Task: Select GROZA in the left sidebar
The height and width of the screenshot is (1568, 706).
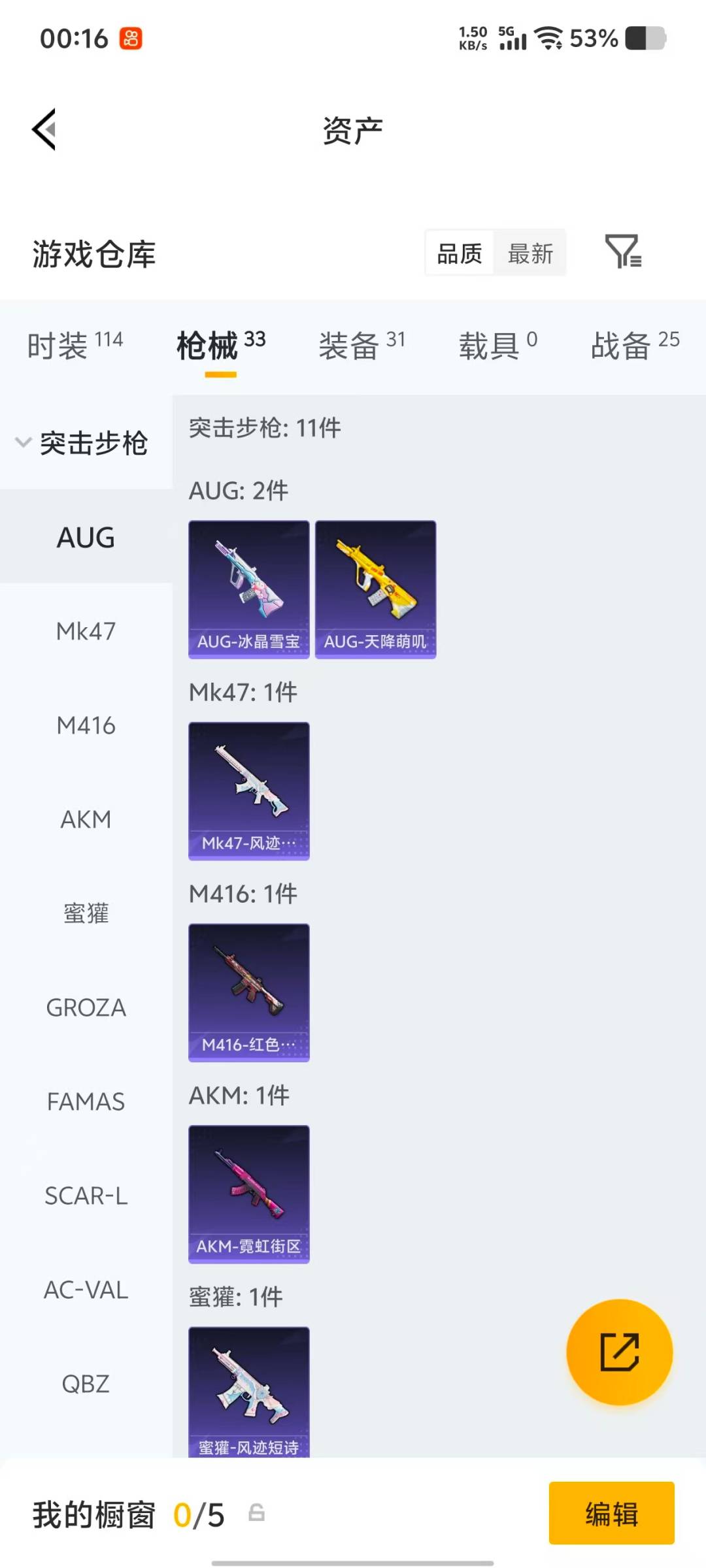Action: [85, 1007]
